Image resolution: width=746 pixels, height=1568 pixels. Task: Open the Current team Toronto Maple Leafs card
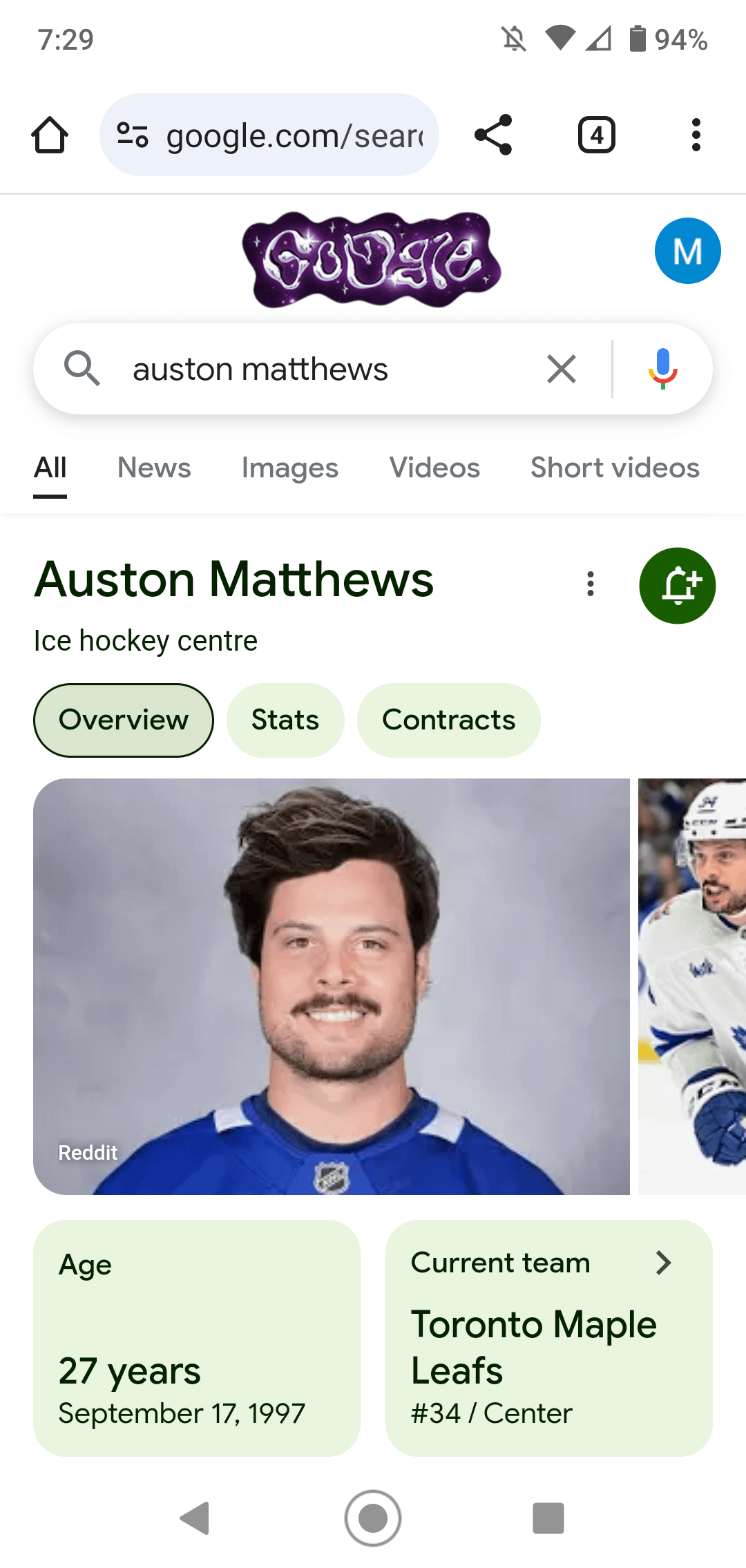pyautogui.click(x=548, y=1338)
